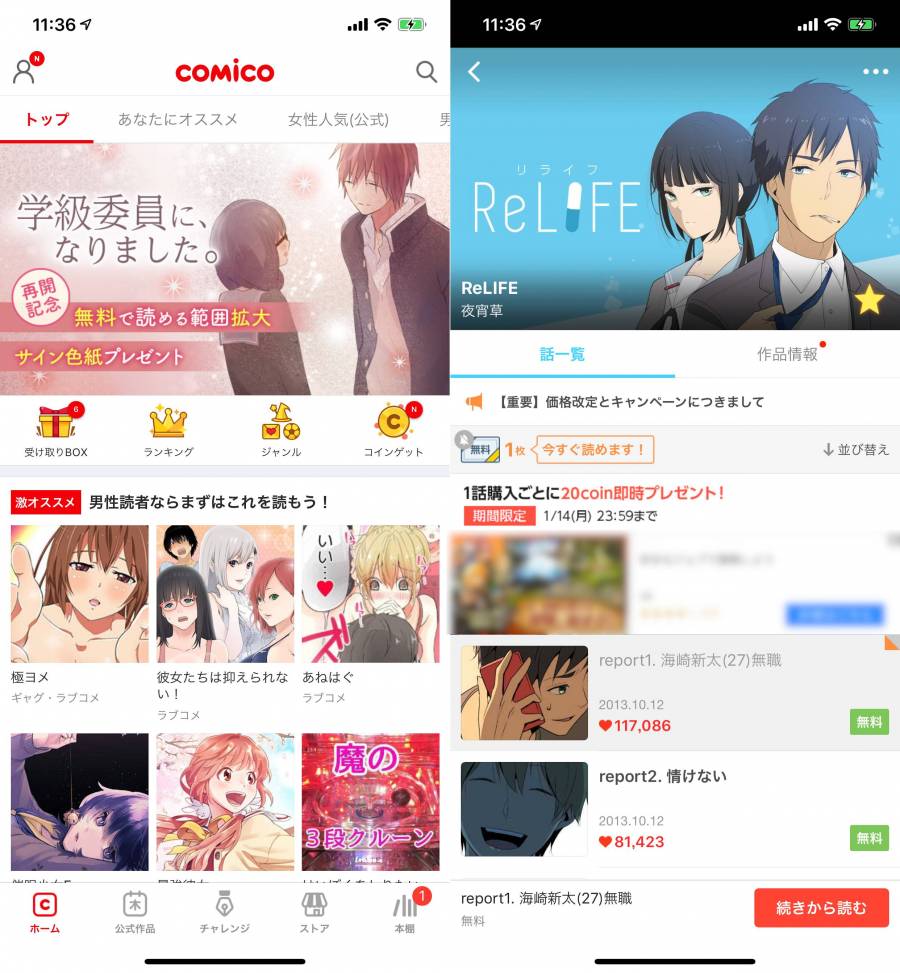Open the search magnifier icon
The image size is (900, 973).
click(426, 71)
